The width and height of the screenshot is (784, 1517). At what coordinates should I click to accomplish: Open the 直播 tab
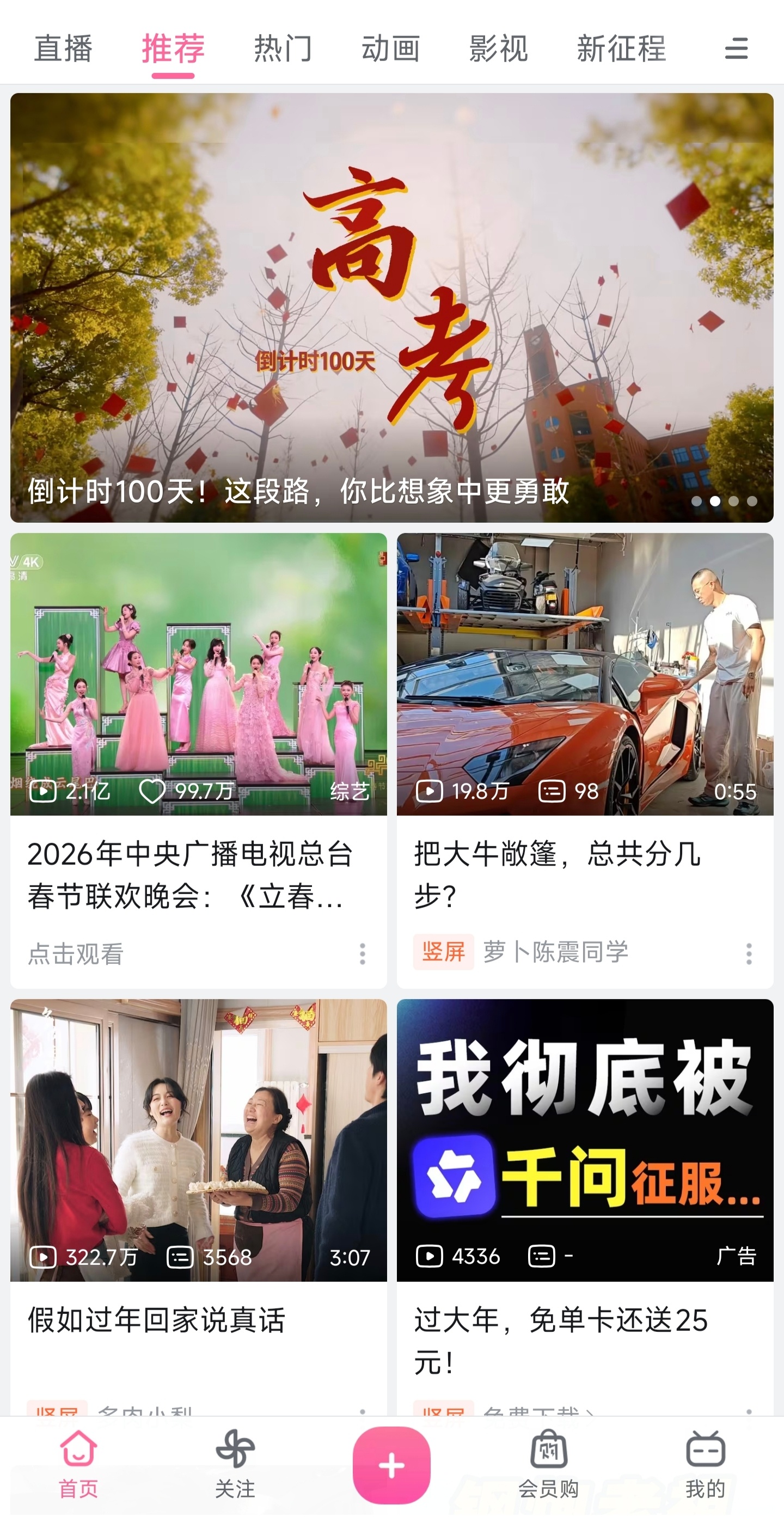(64, 50)
